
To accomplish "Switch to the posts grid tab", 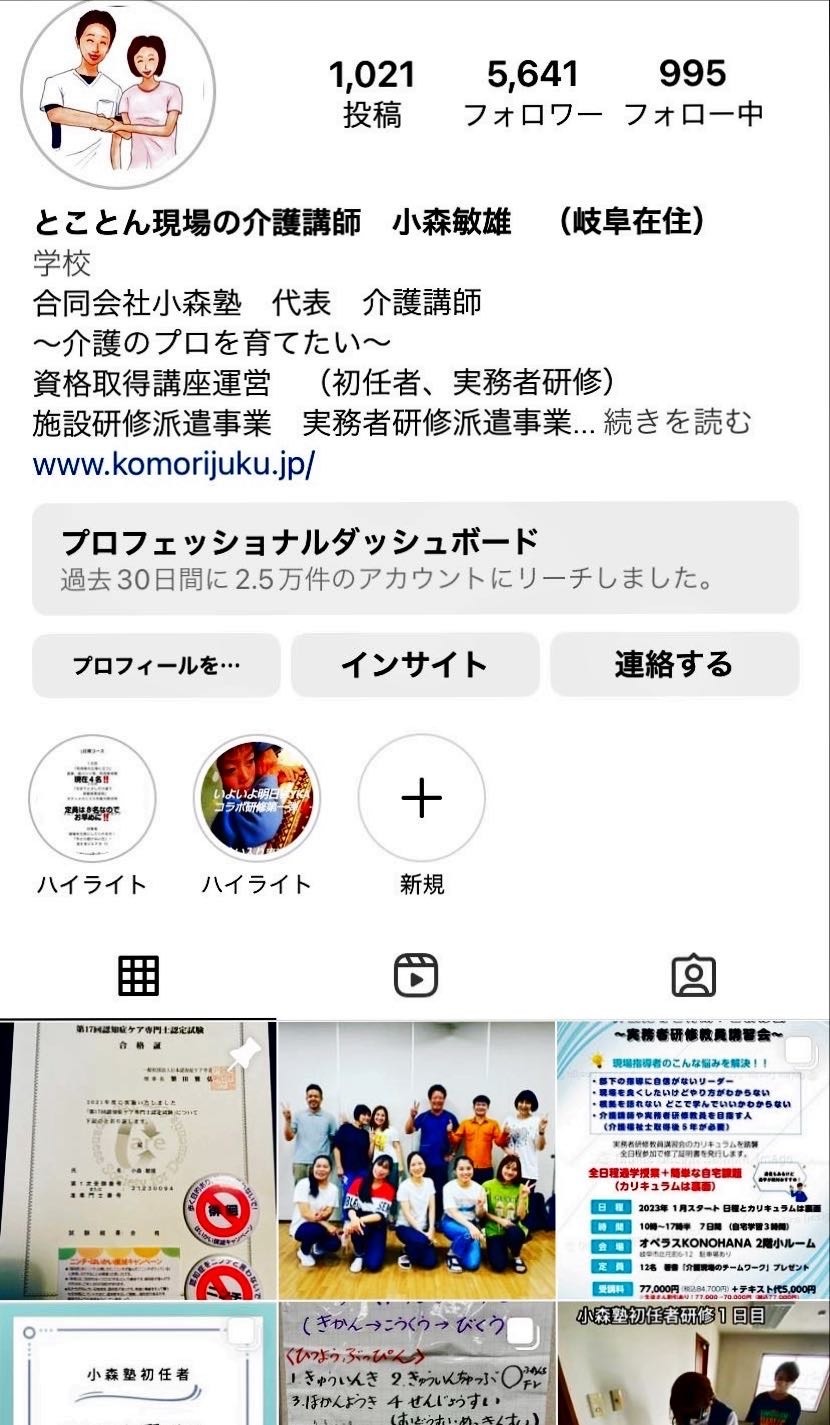I will pyautogui.click(x=138, y=975).
